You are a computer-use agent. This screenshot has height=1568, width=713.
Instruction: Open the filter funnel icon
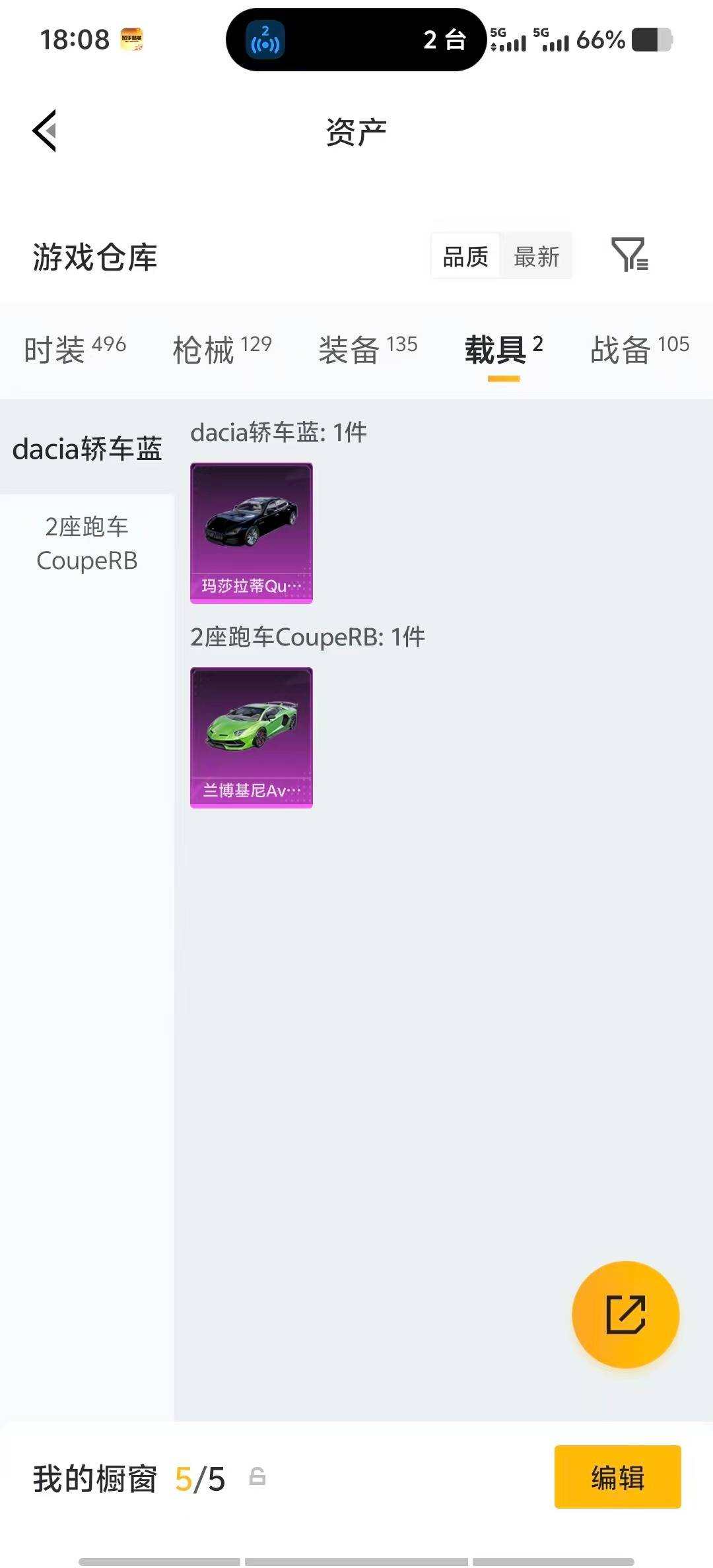(629, 256)
